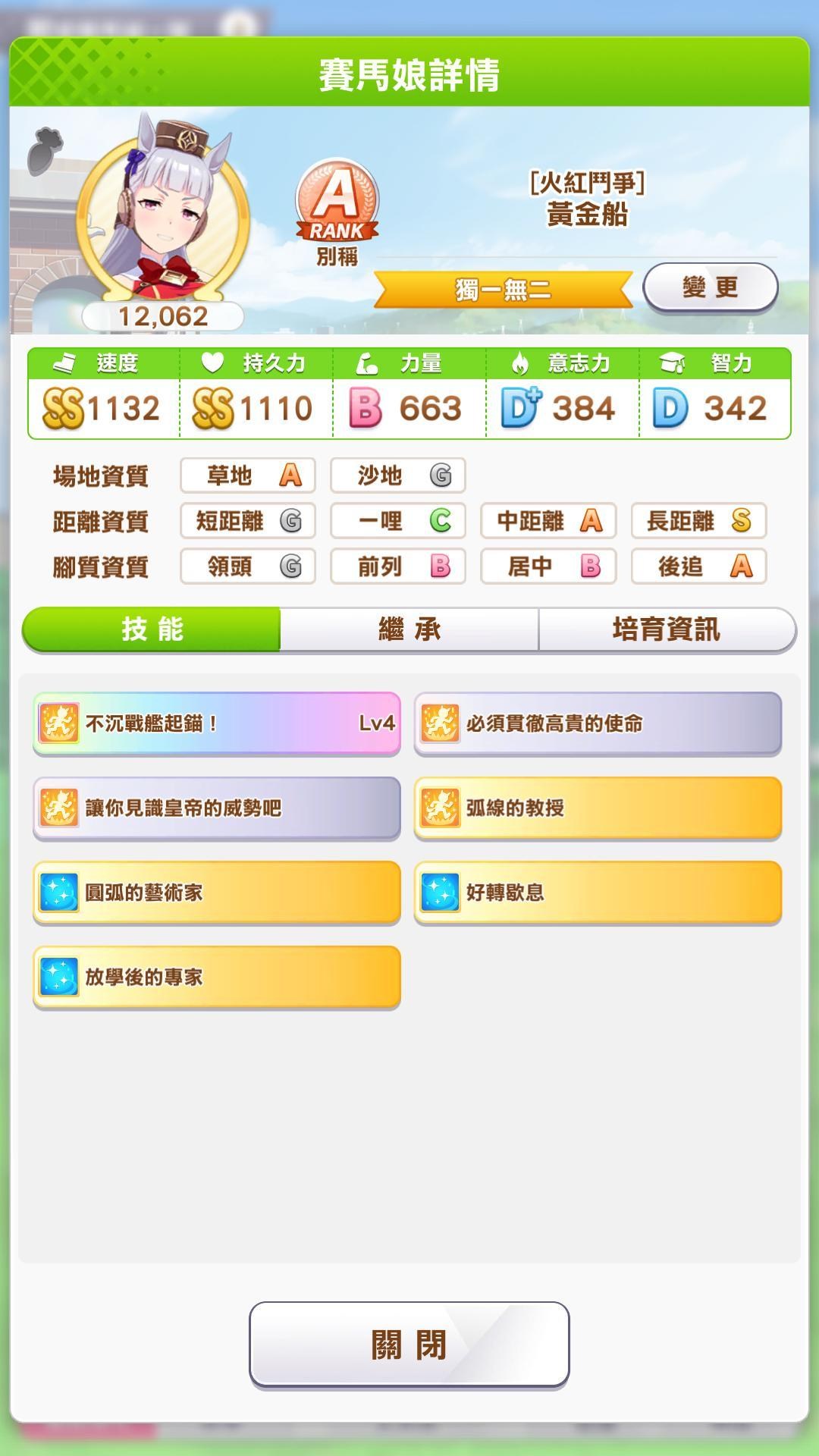Image resolution: width=819 pixels, height=1456 pixels.
Task: Tap the 變更 button to change title
Action: [x=710, y=287]
